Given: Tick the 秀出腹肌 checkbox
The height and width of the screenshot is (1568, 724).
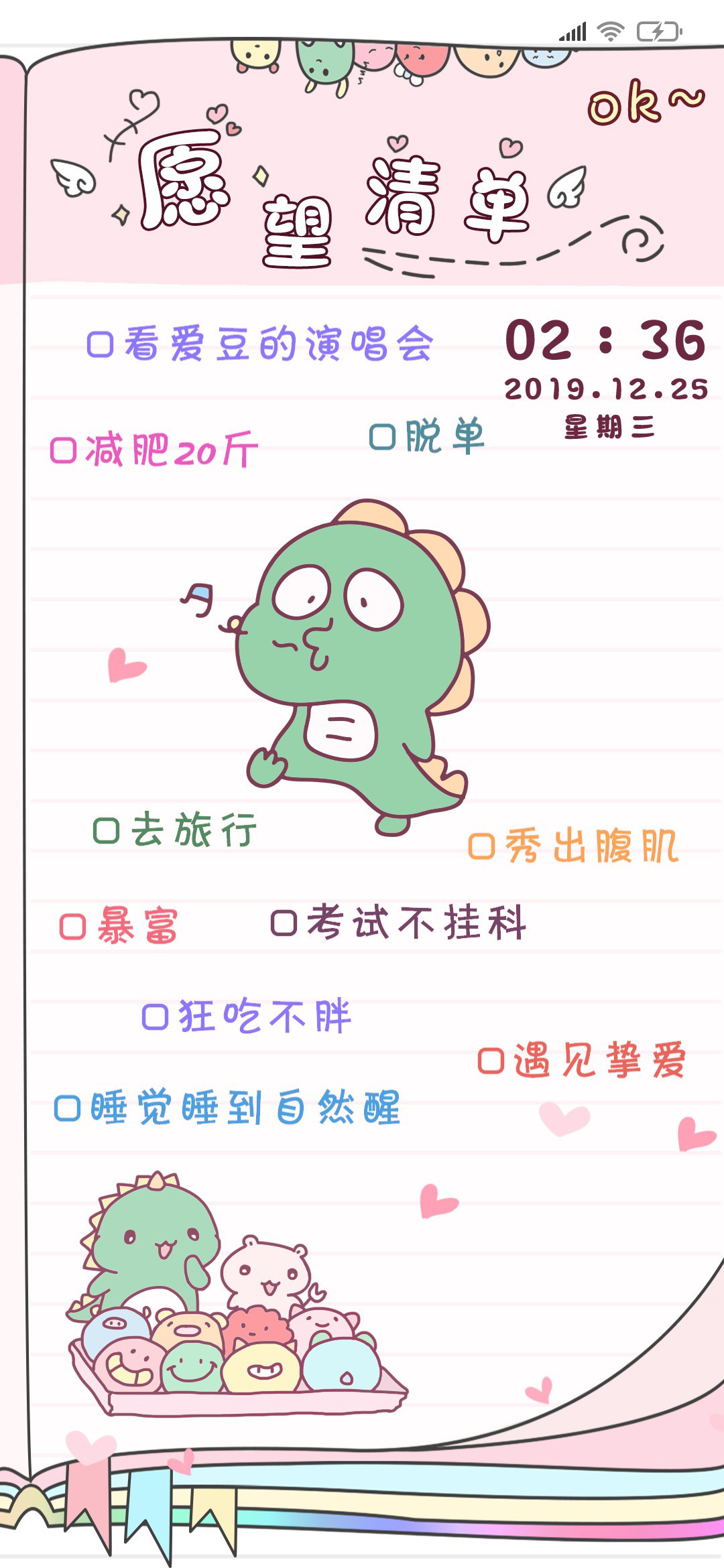Looking at the screenshot, I should tap(481, 846).
